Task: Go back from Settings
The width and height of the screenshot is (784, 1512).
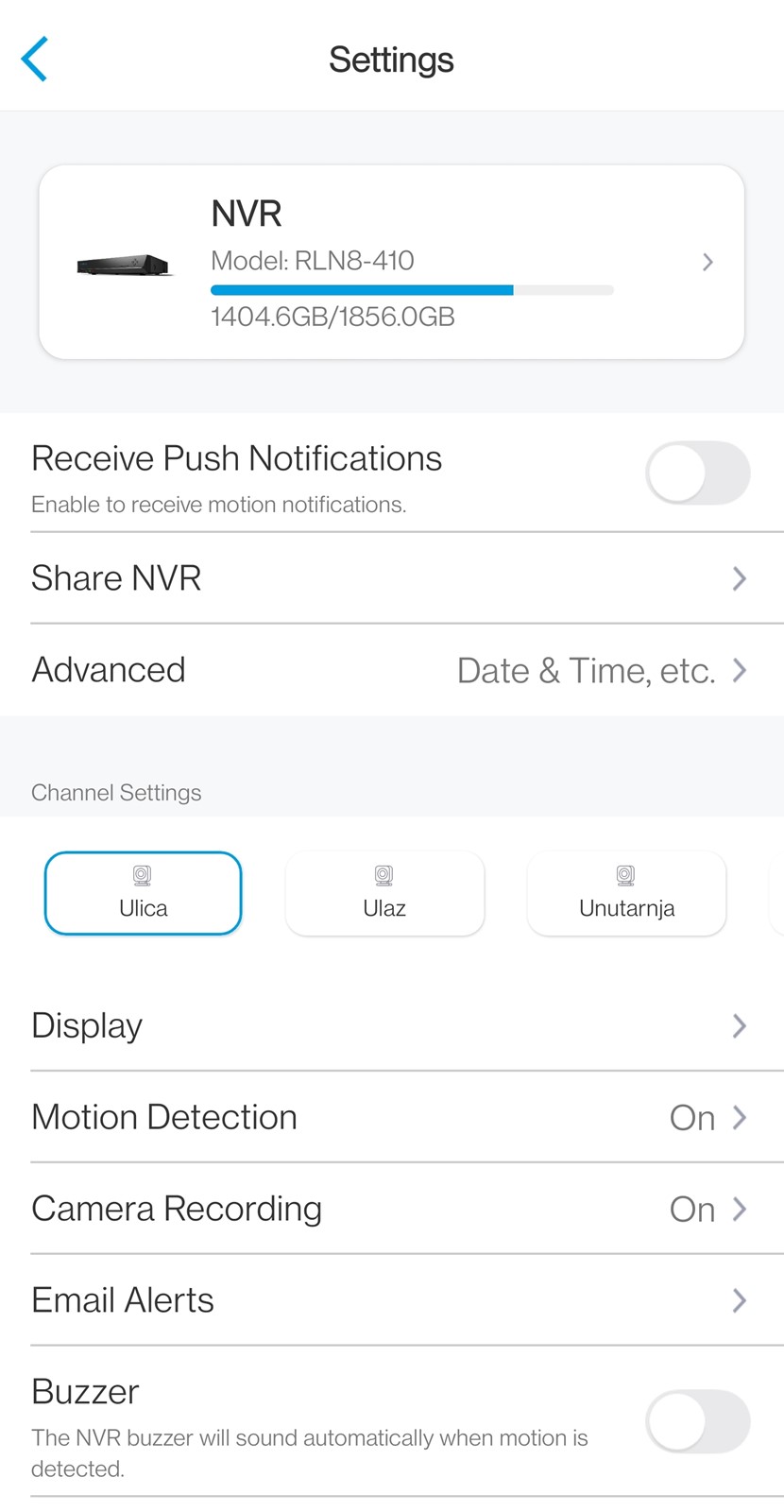Action: (34, 59)
